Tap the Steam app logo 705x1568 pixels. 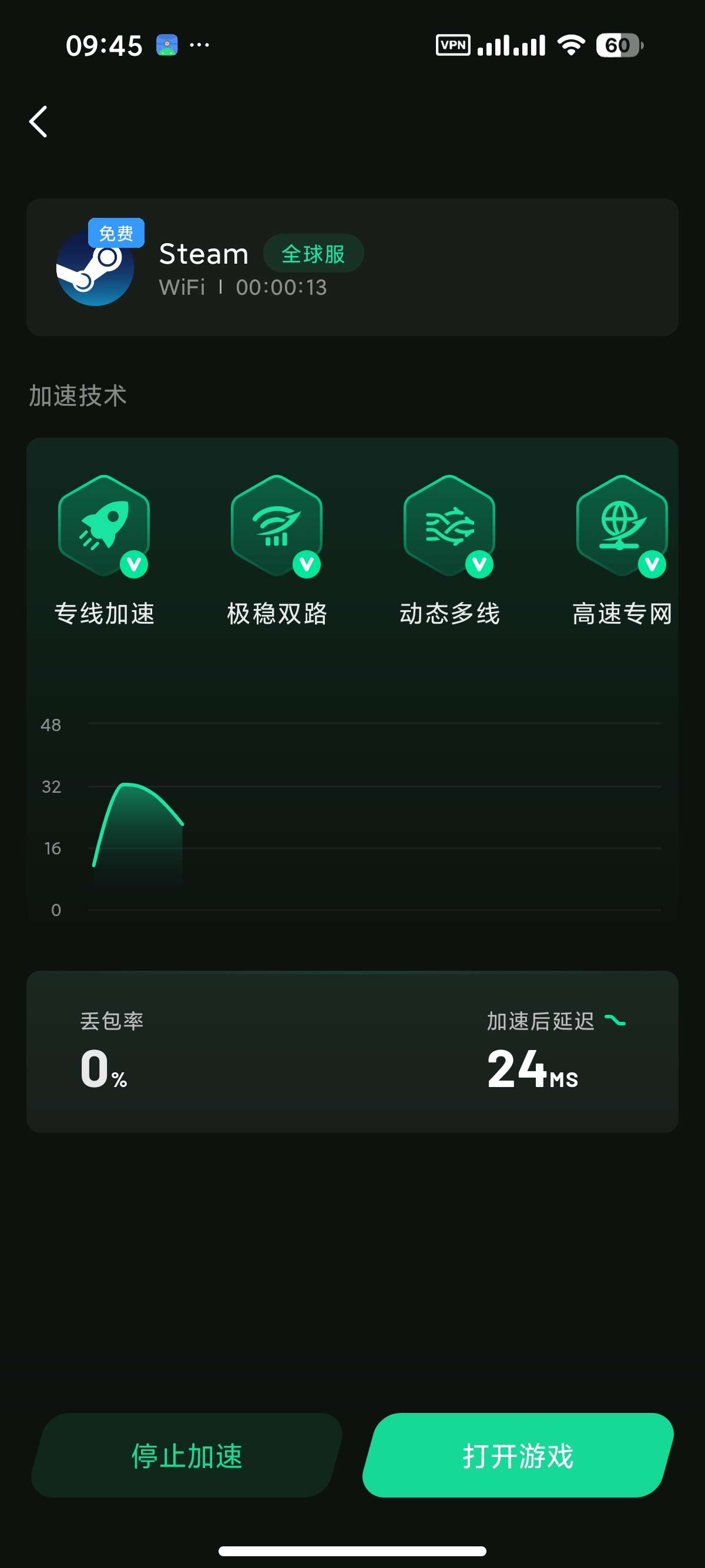coord(95,268)
